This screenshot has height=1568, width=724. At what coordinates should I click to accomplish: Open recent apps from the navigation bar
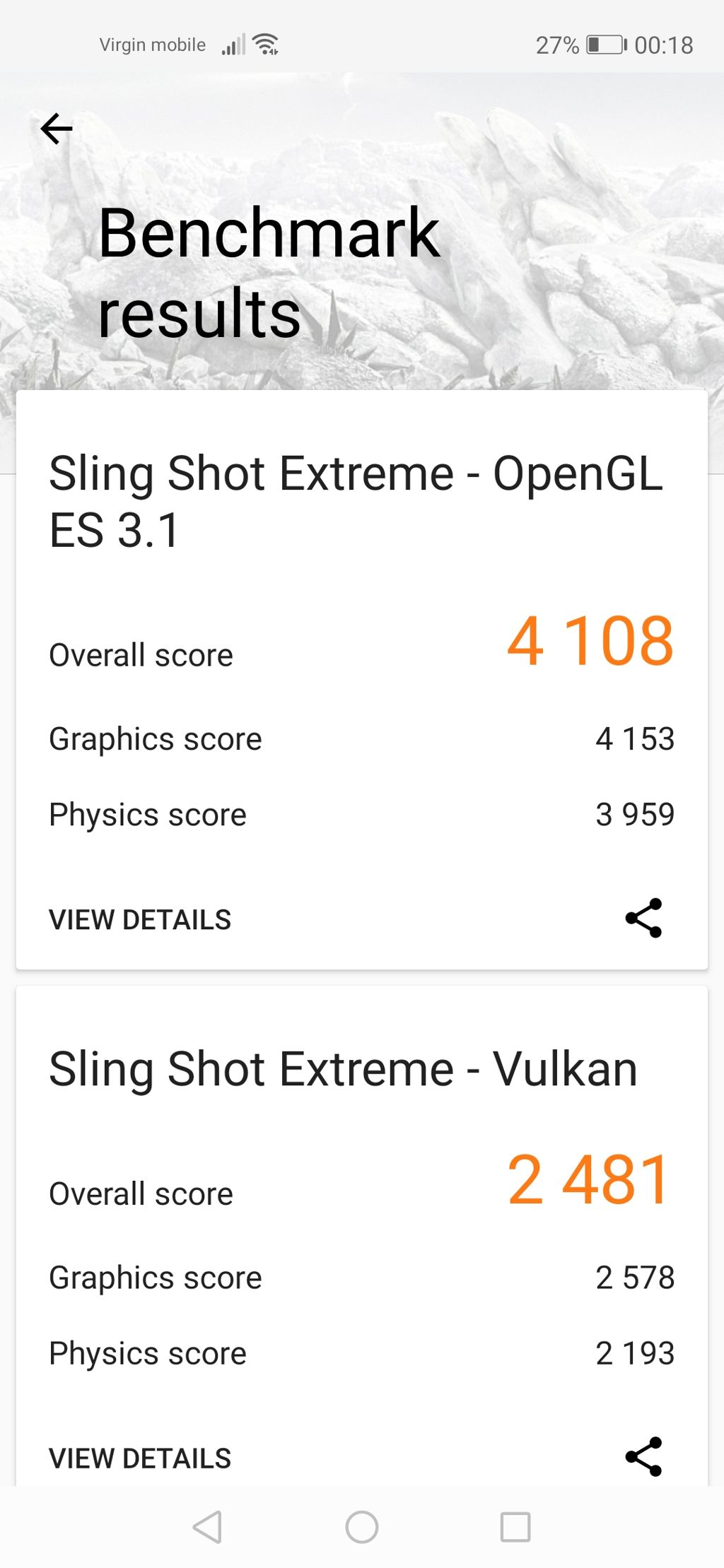tap(515, 1527)
